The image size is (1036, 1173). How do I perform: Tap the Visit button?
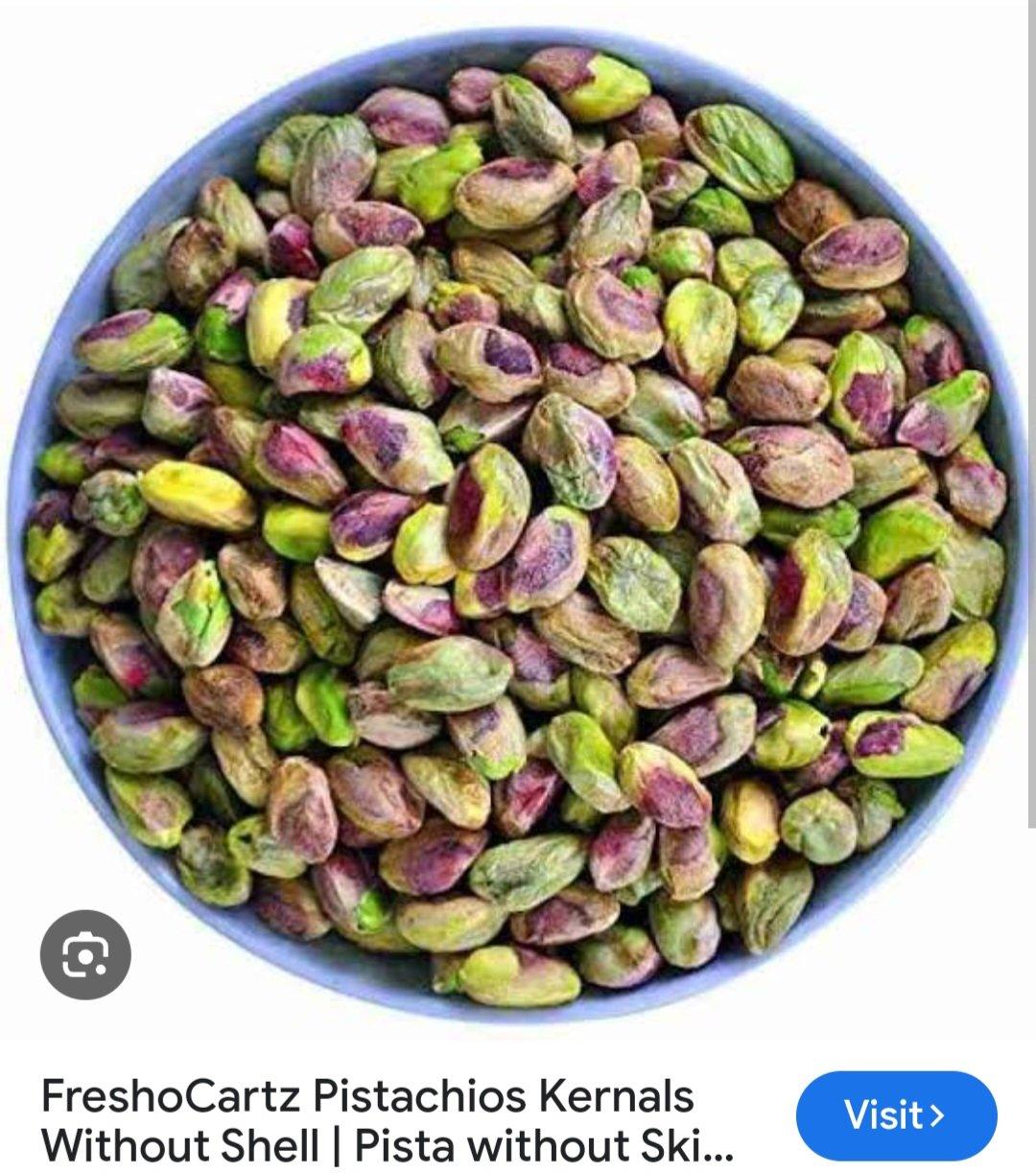tap(896, 1115)
